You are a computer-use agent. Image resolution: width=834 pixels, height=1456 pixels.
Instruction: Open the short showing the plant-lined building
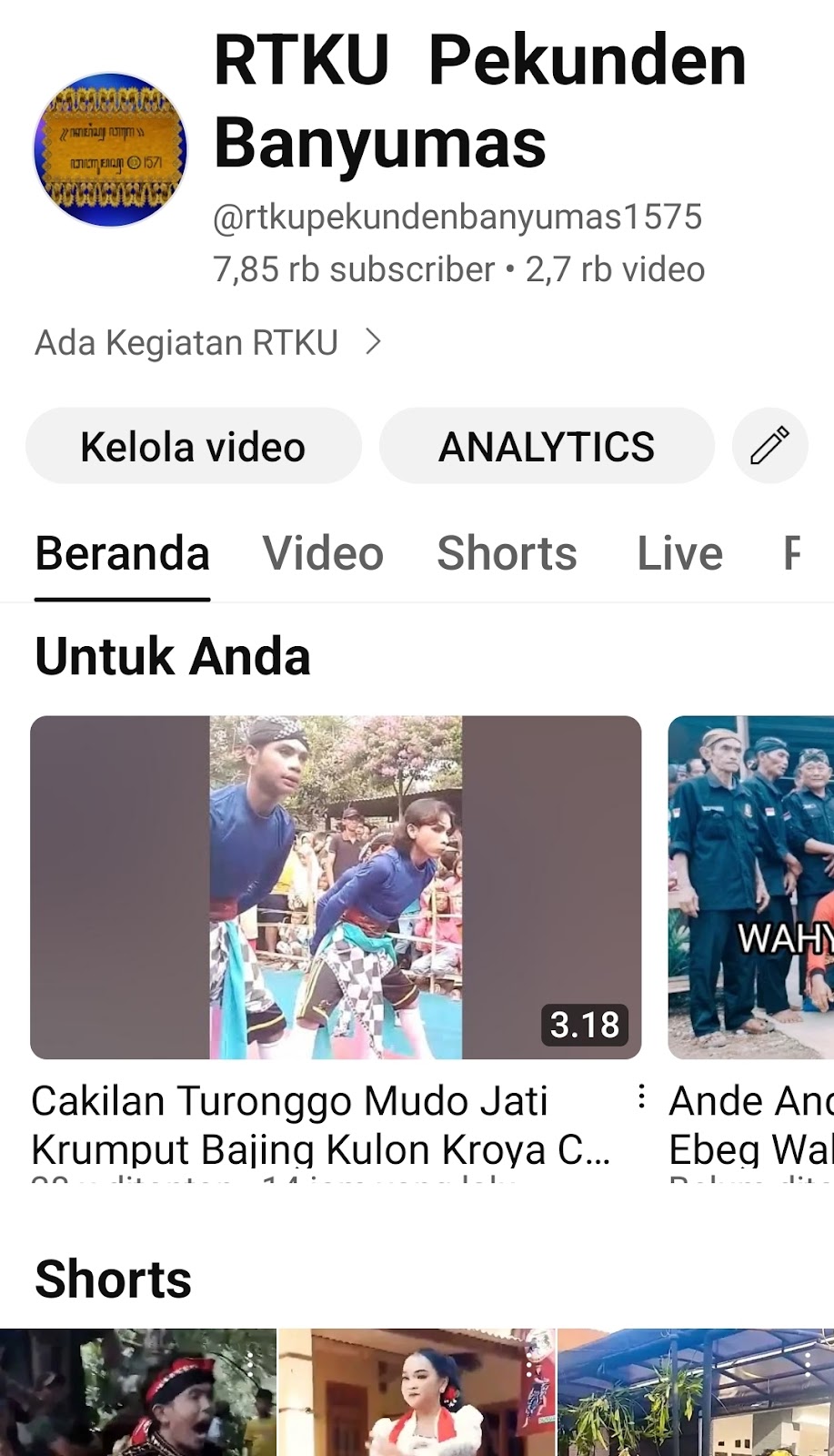(696, 1392)
